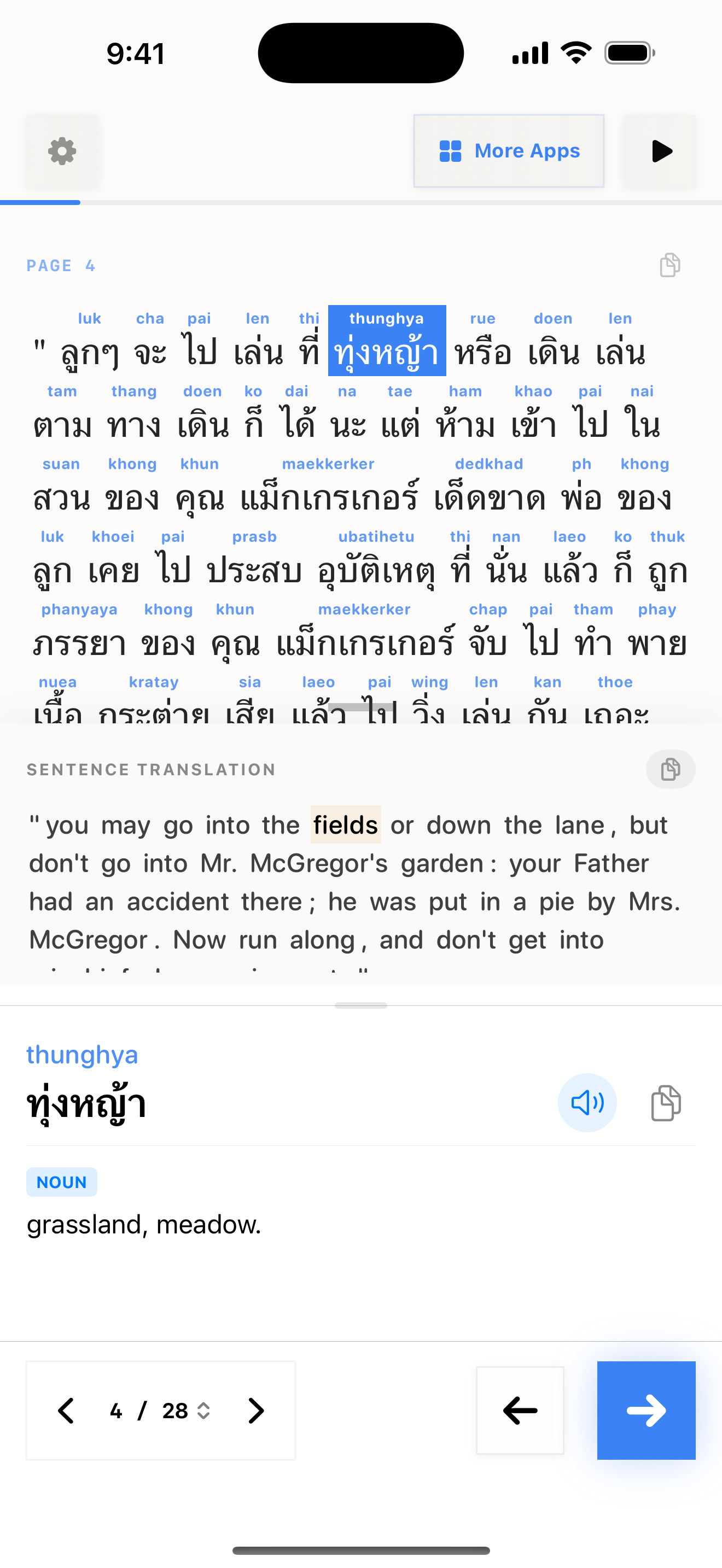Select the Thai word เด็ดขาด

click(x=489, y=499)
